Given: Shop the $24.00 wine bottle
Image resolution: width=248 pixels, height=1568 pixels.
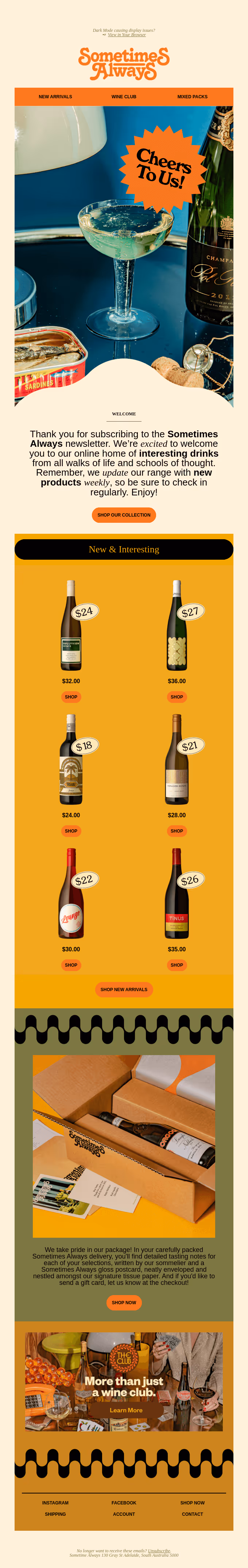Looking at the screenshot, I should point(71,831).
